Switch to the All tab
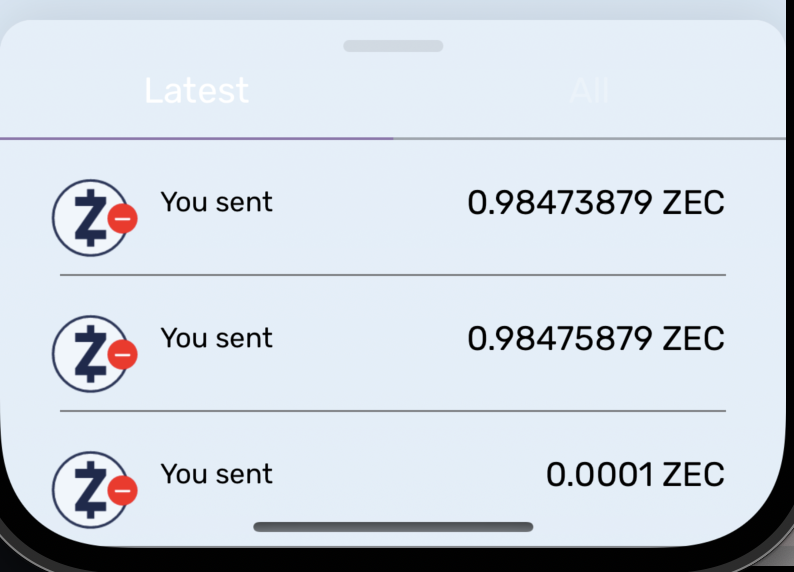The width and height of the screenshot is (794, 572). [x=589, y=92]
